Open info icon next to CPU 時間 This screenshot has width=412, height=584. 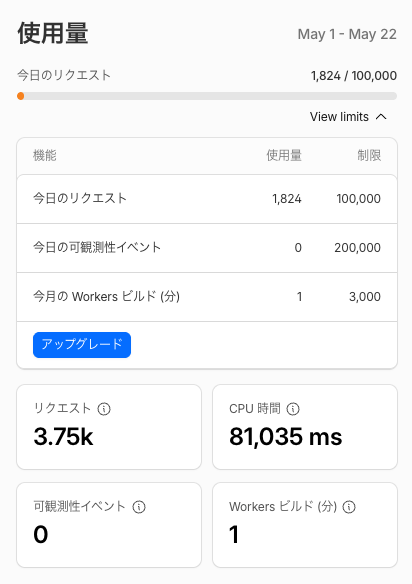(293, 409)
